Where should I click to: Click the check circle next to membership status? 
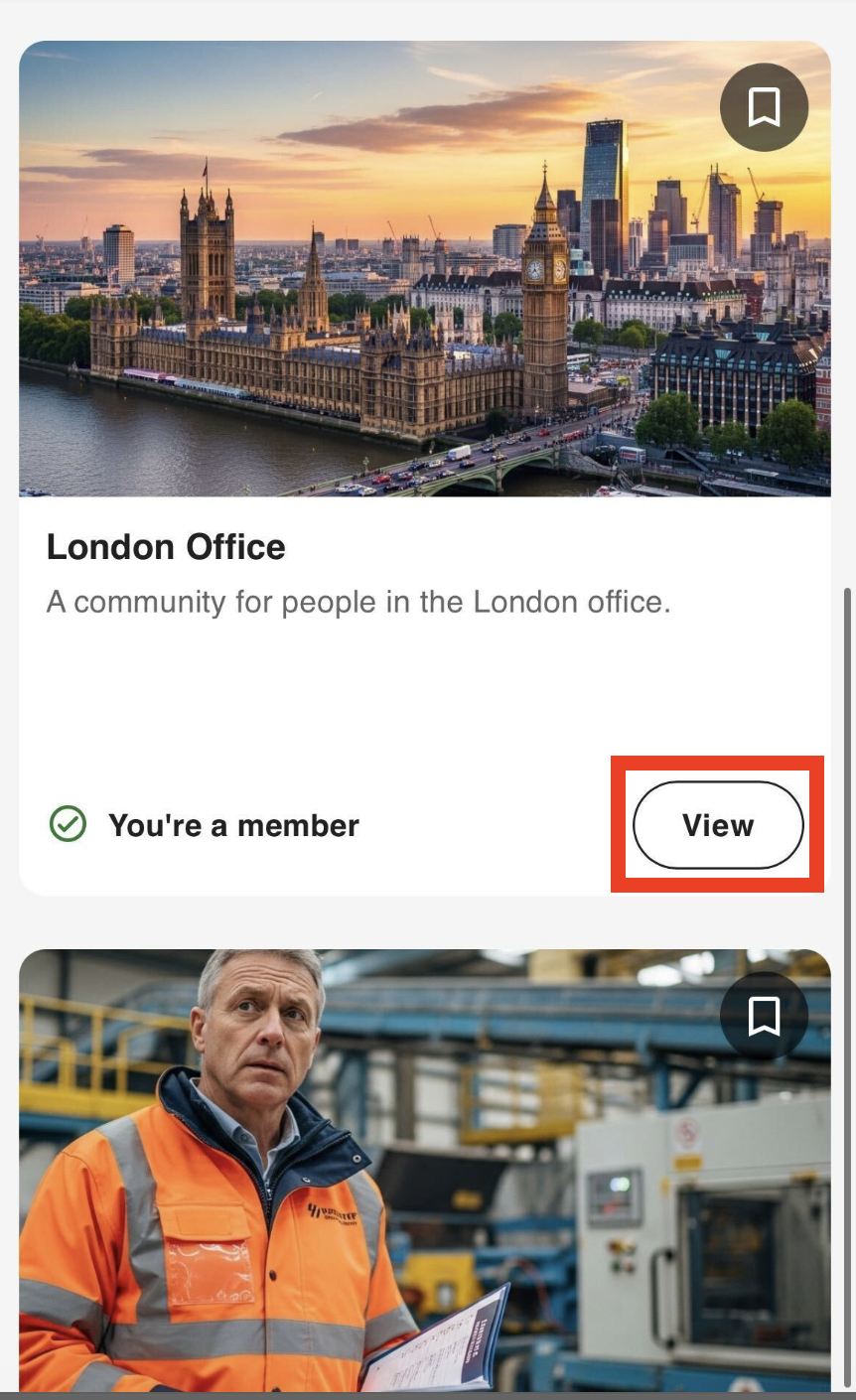(67, 823)
